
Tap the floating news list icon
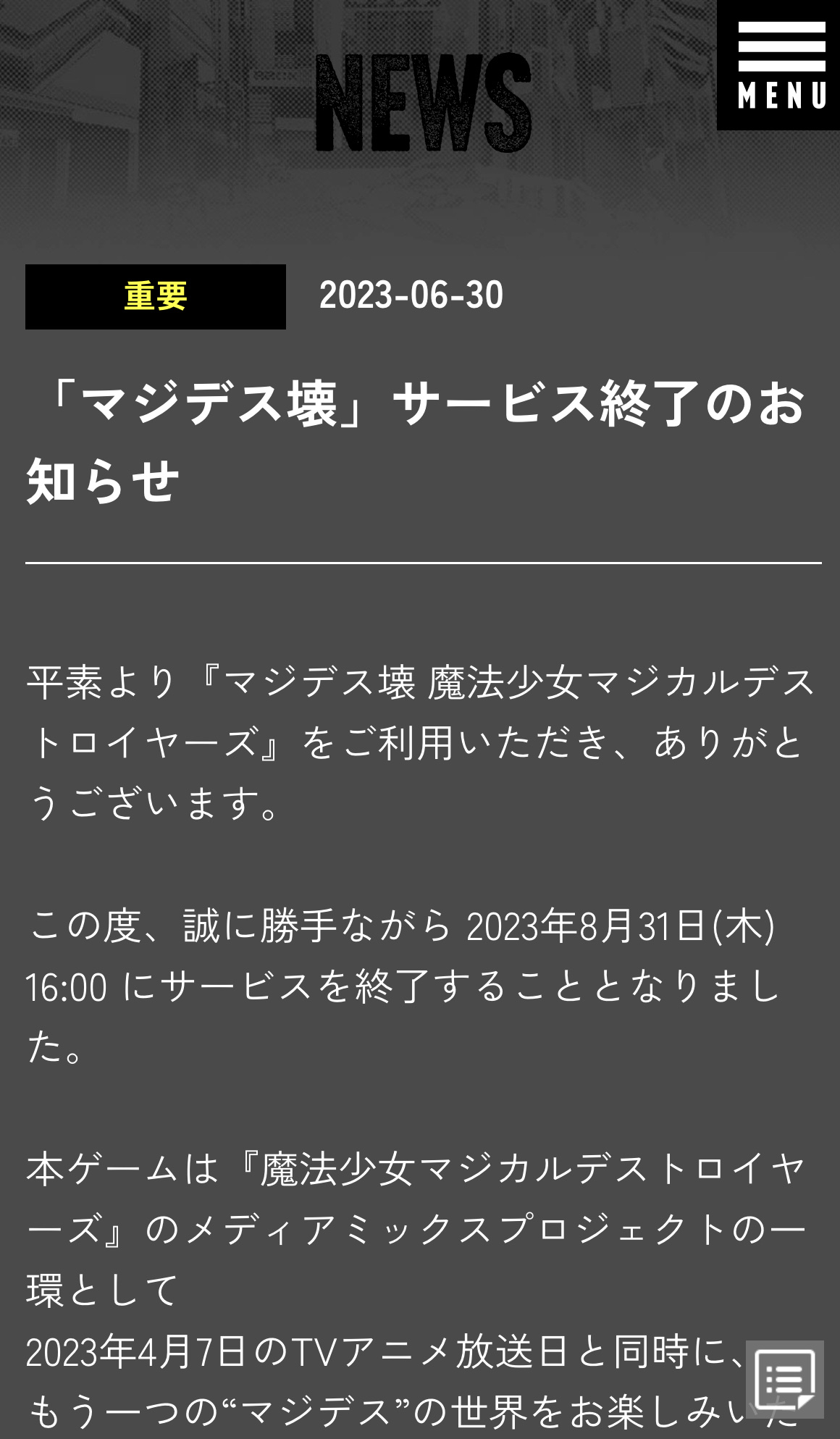coord(785,1379)
